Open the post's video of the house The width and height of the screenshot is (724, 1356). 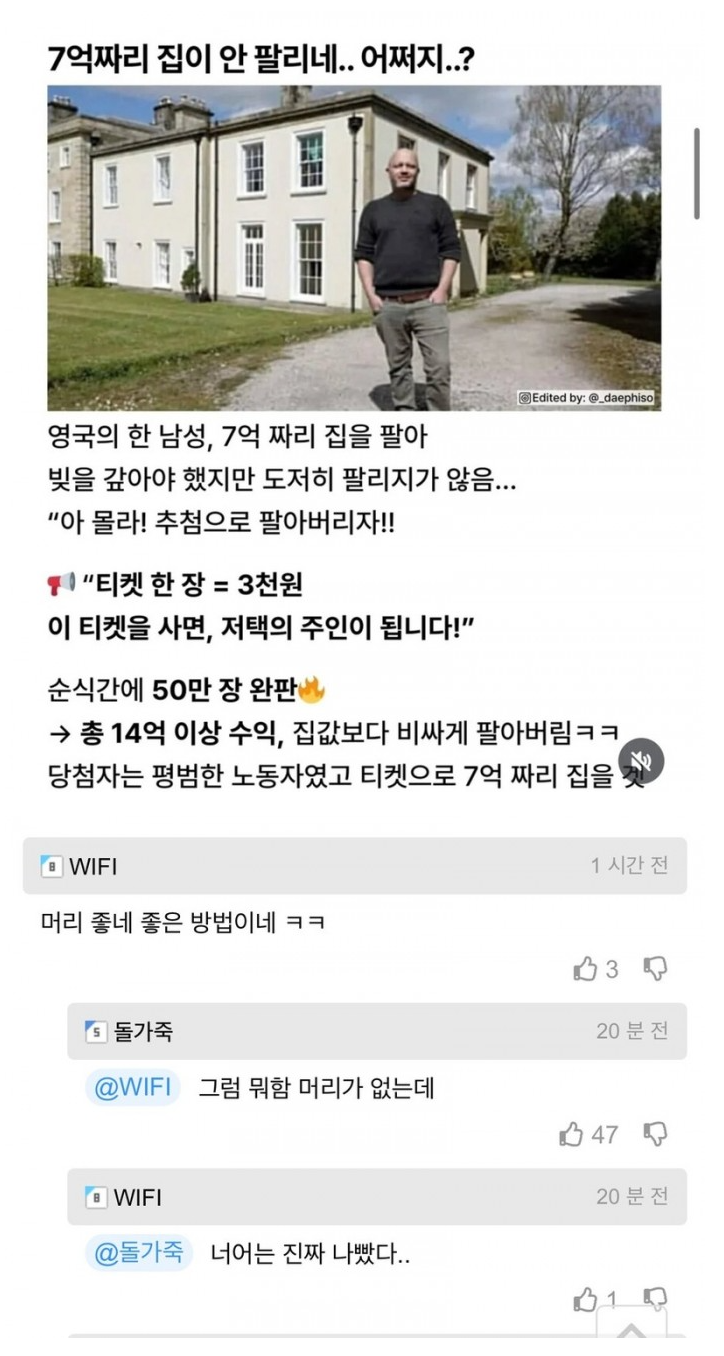click(x=354, y=248)
